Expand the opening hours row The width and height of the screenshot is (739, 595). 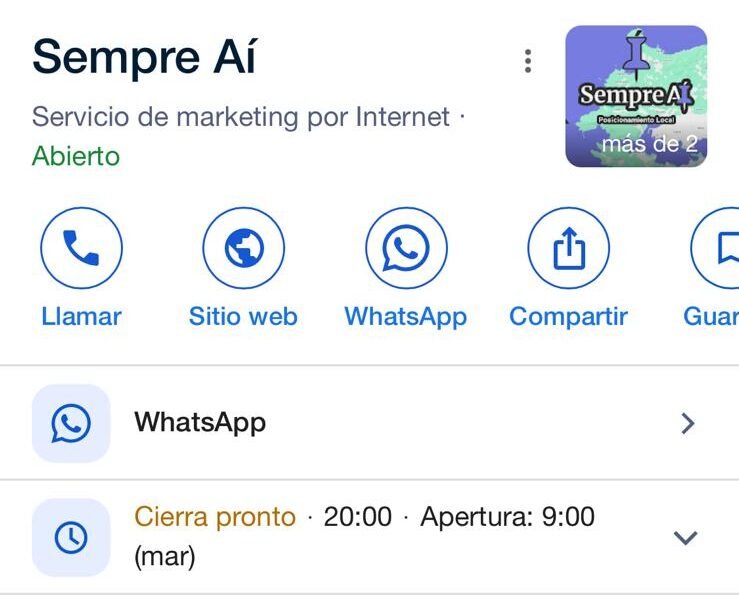tap(684, 538)
